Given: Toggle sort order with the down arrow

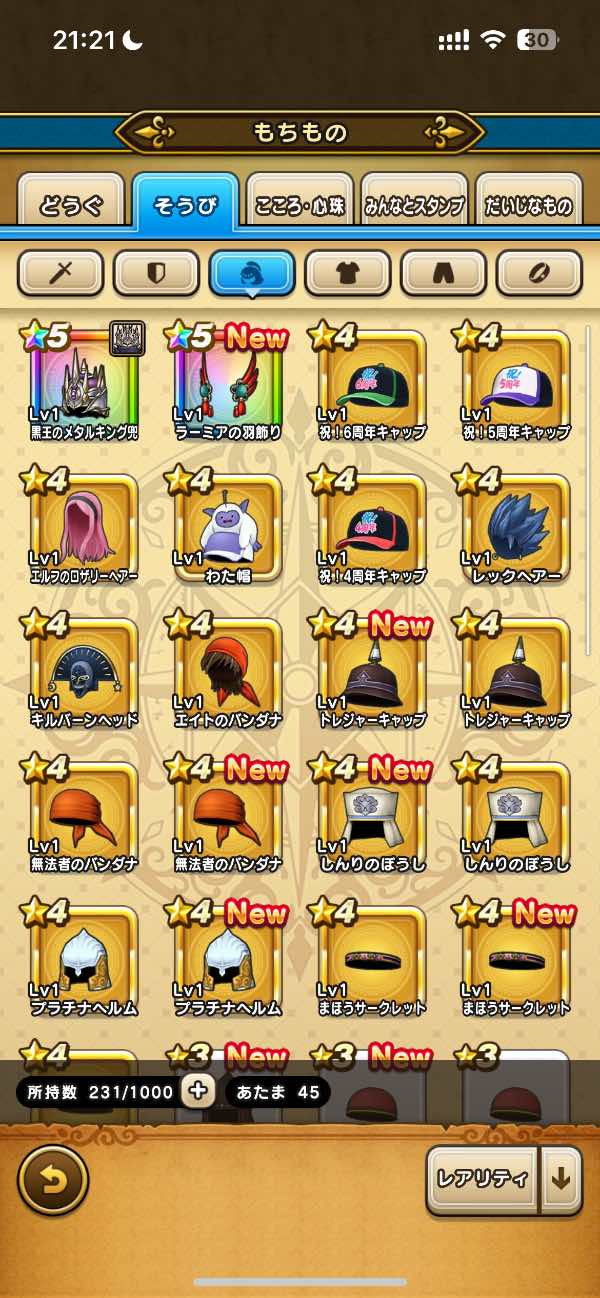Looking at the screenshot, I should (561, 1179).
